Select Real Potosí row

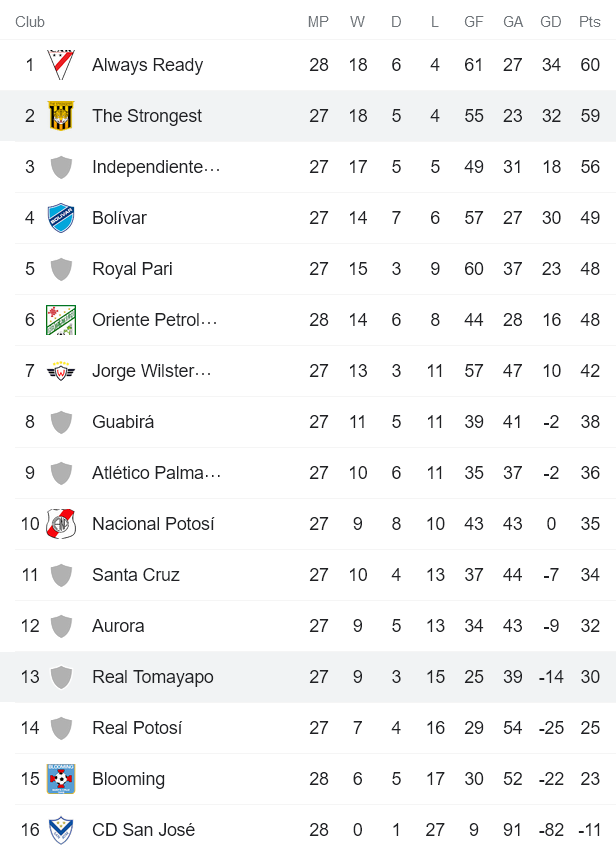tap(137, 728)
